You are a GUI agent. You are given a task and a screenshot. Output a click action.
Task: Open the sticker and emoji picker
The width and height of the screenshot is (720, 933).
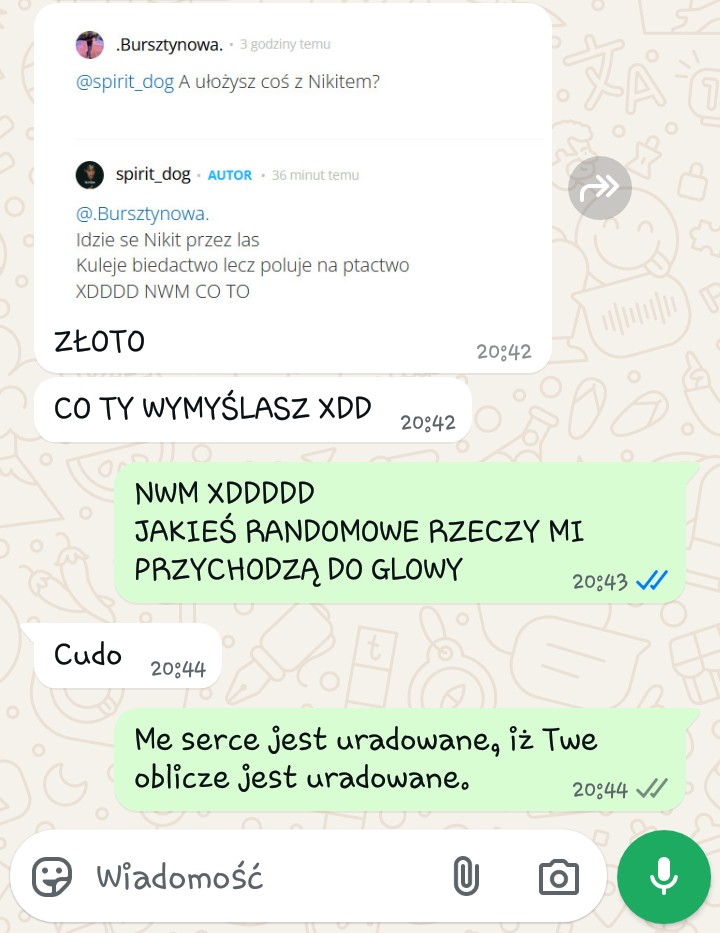(x=52, y=877)
